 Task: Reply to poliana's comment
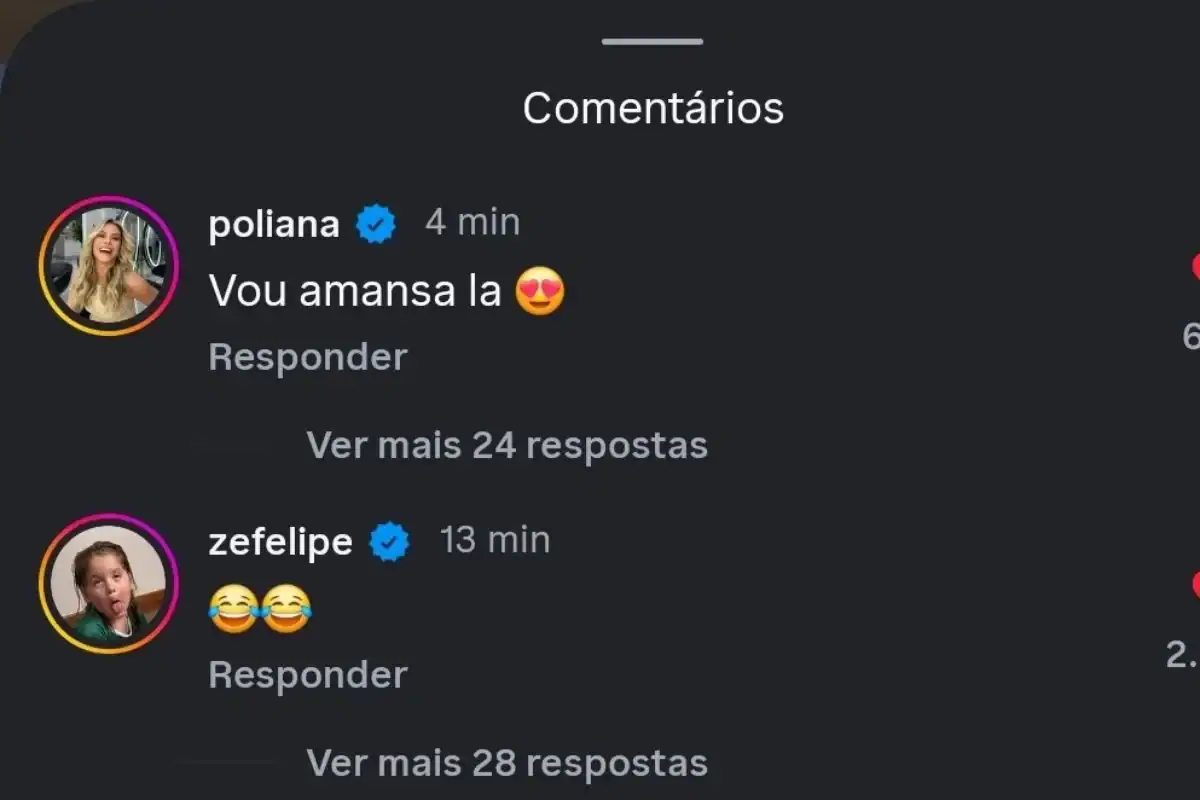308,357
